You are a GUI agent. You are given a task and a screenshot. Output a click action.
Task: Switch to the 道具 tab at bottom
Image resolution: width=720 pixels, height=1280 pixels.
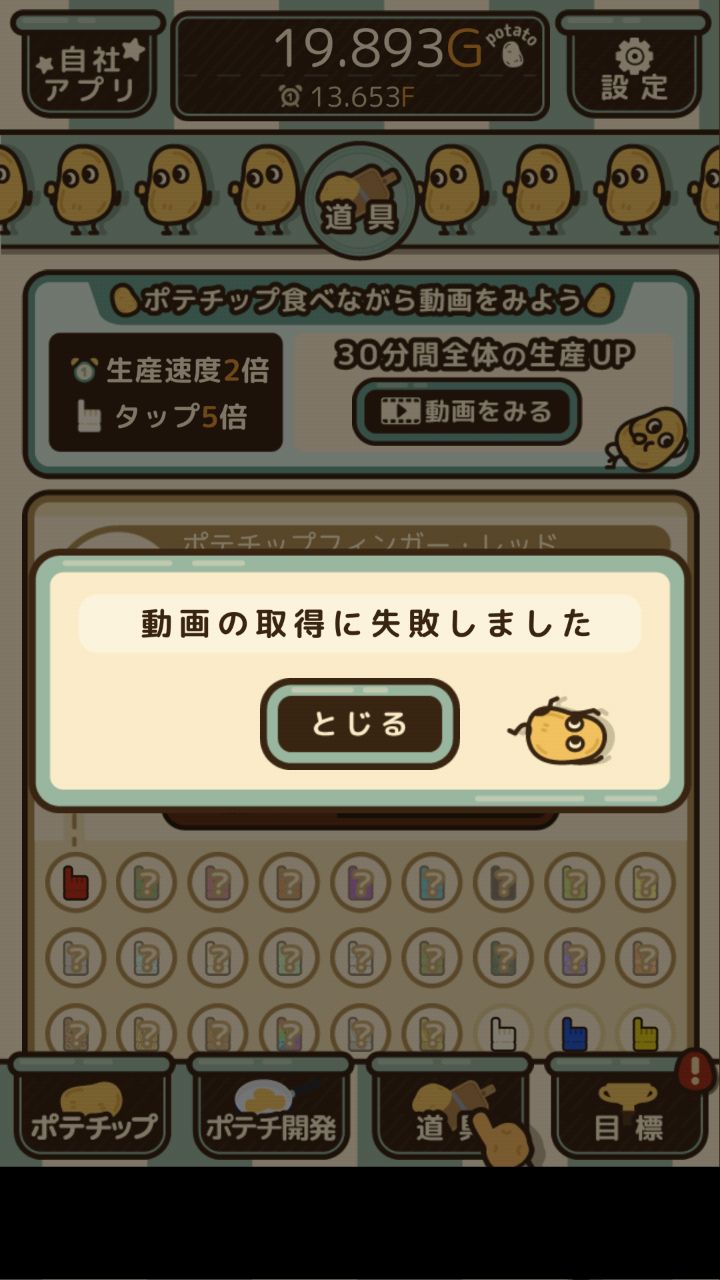pyautogui.click(x=450, y=1110)
